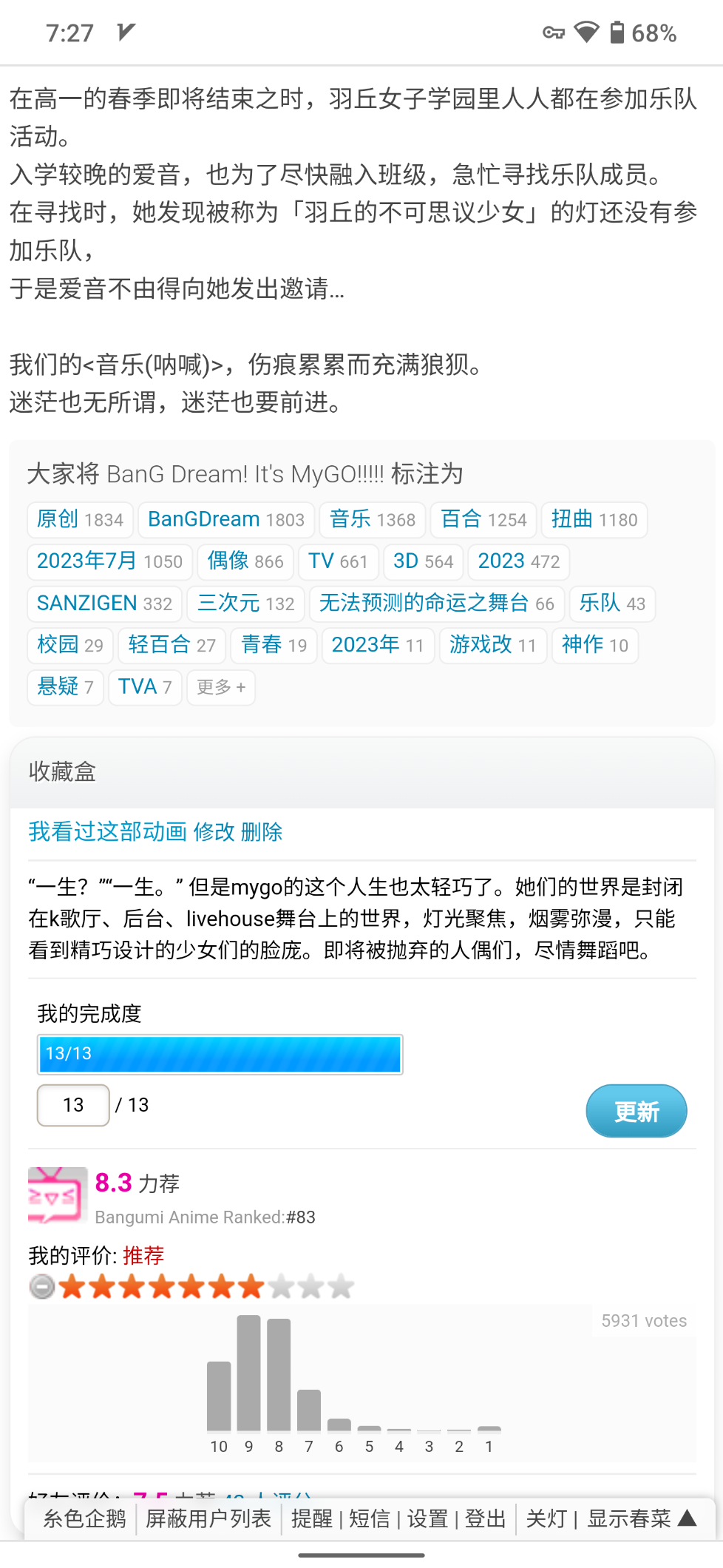Select the 百合 tag chip

tap(483, 519)
